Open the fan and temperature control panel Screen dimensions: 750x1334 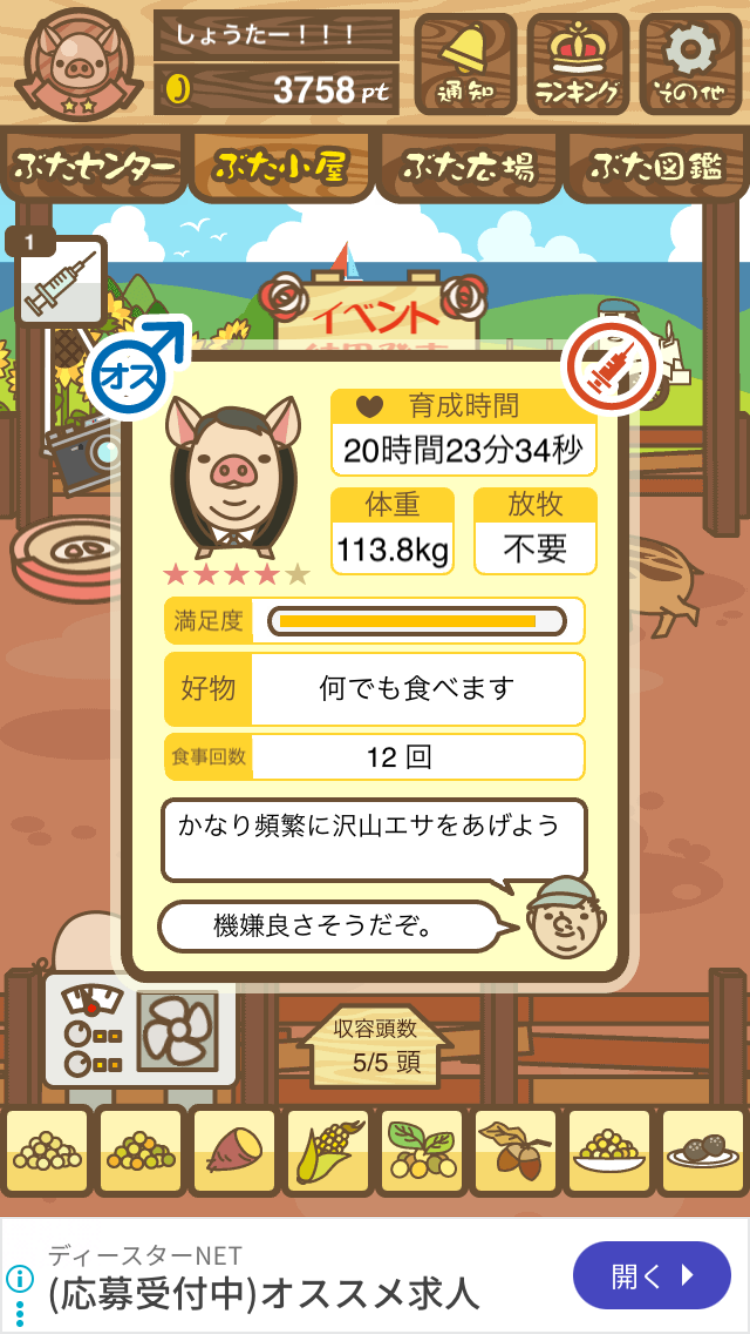click(x=140, y=1030)
